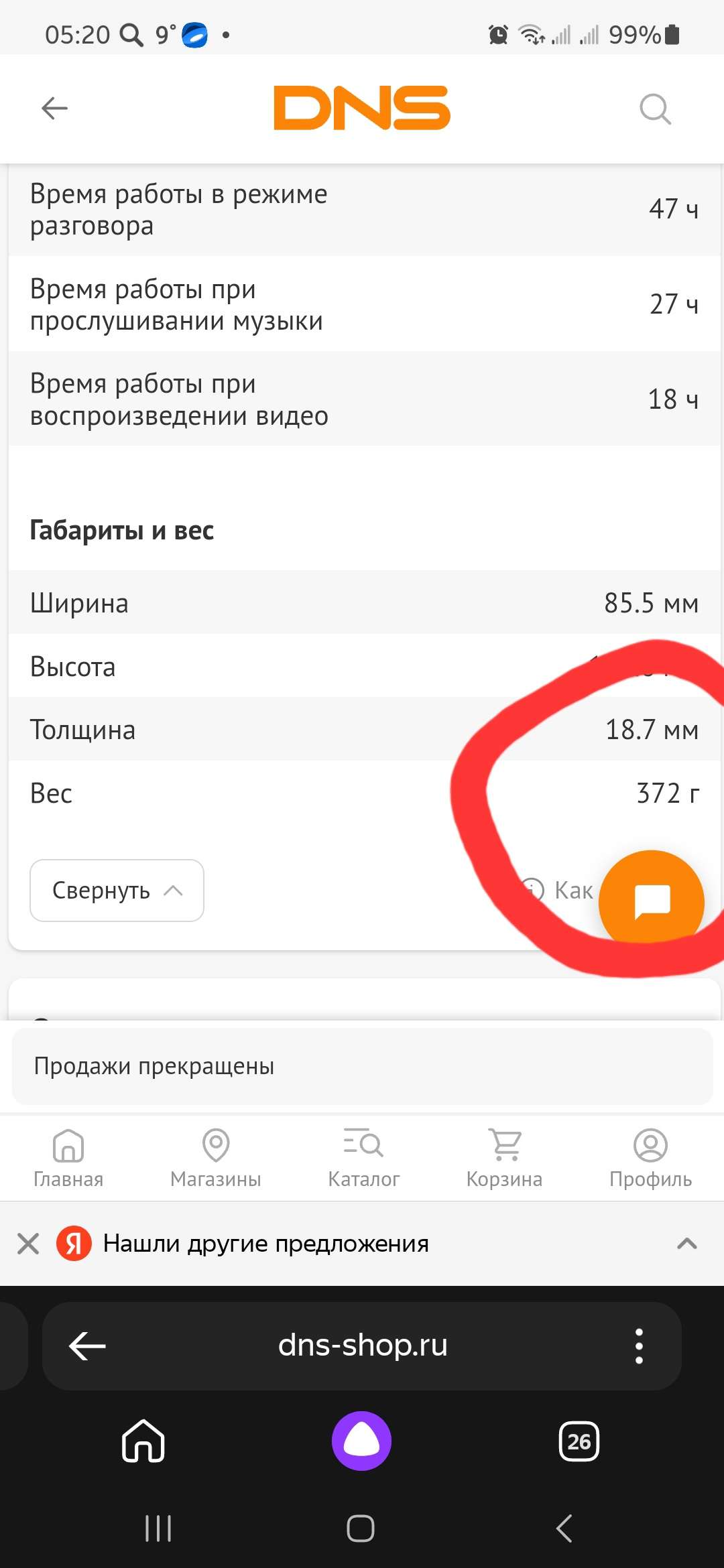Open the browser home page
Screen dimensions: 724x1568
pyautogui.click(x=143, y=1441)
